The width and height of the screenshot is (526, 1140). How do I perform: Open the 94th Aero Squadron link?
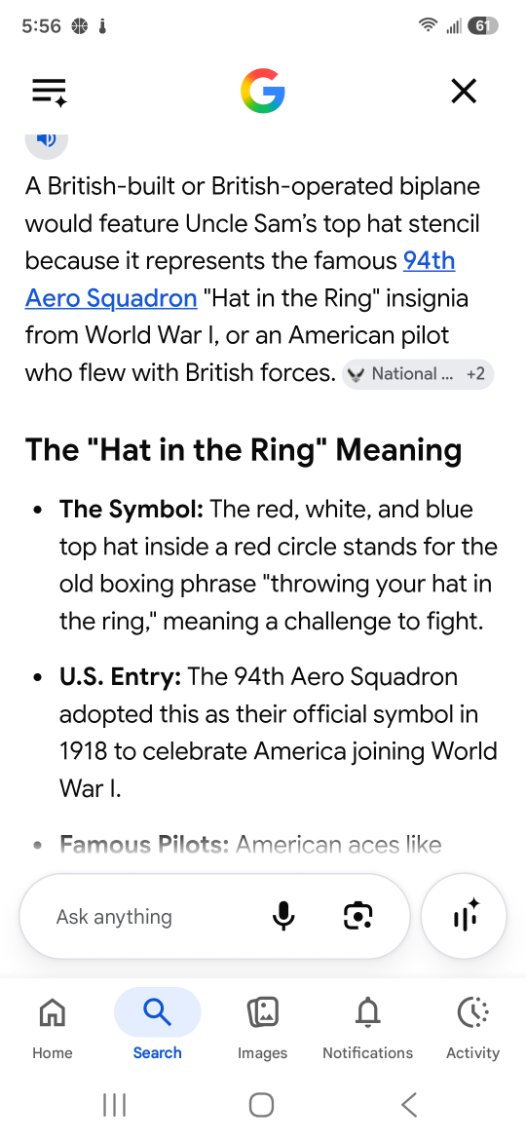click(x=240, y=279)
